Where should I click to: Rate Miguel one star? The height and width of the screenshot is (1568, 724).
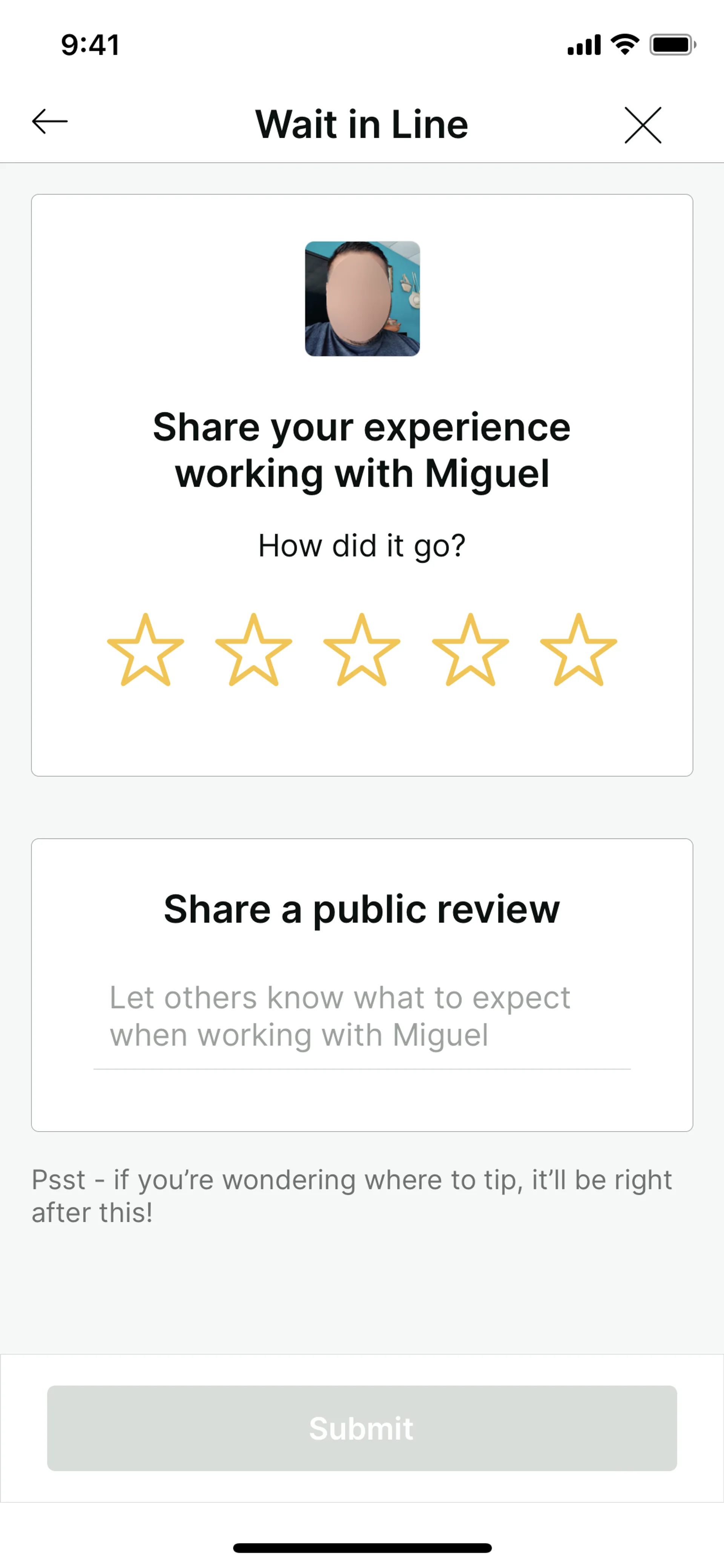pos(146,651)
